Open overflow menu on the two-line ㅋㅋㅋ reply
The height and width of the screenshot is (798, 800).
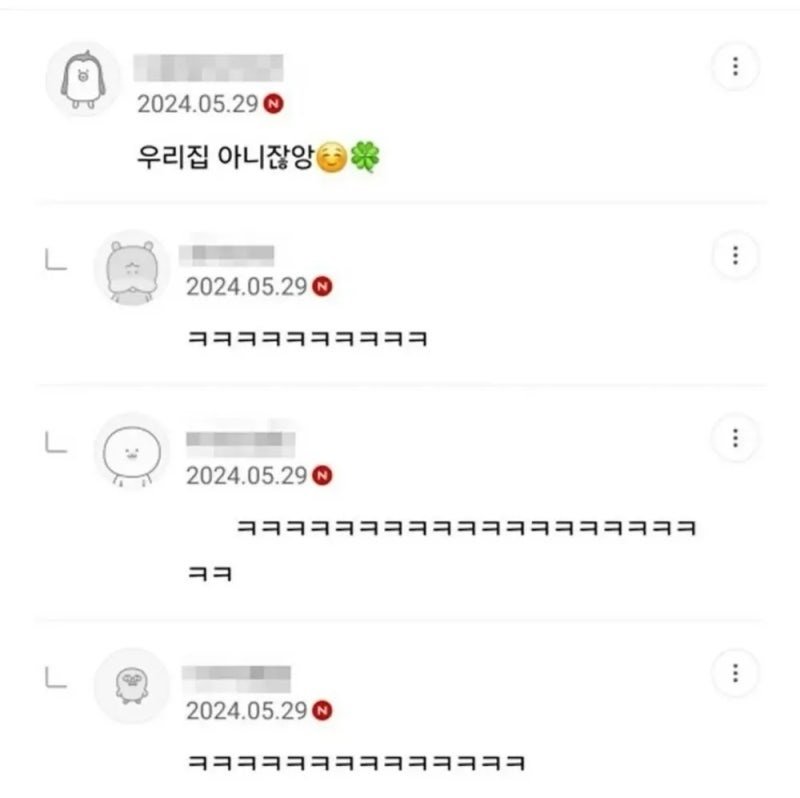pos(735,438)
